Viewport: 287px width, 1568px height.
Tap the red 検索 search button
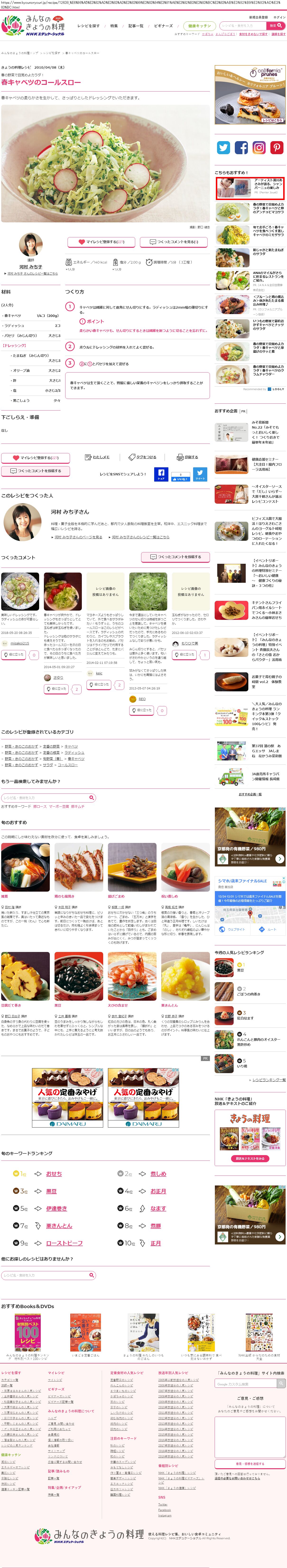[x=275, y=26]
